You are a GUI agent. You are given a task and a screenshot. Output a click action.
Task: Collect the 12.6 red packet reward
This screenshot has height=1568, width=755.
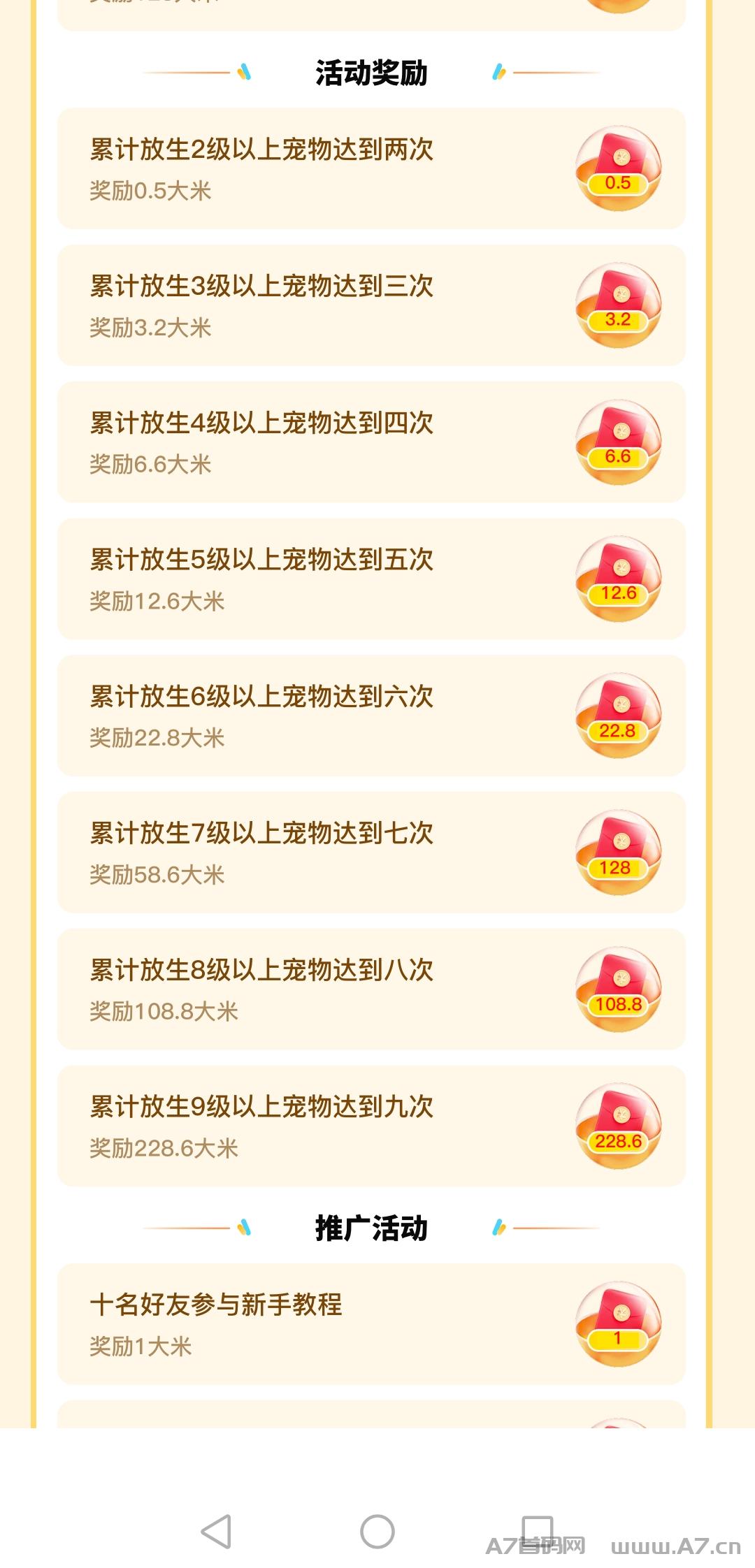[x=618, y=579]
